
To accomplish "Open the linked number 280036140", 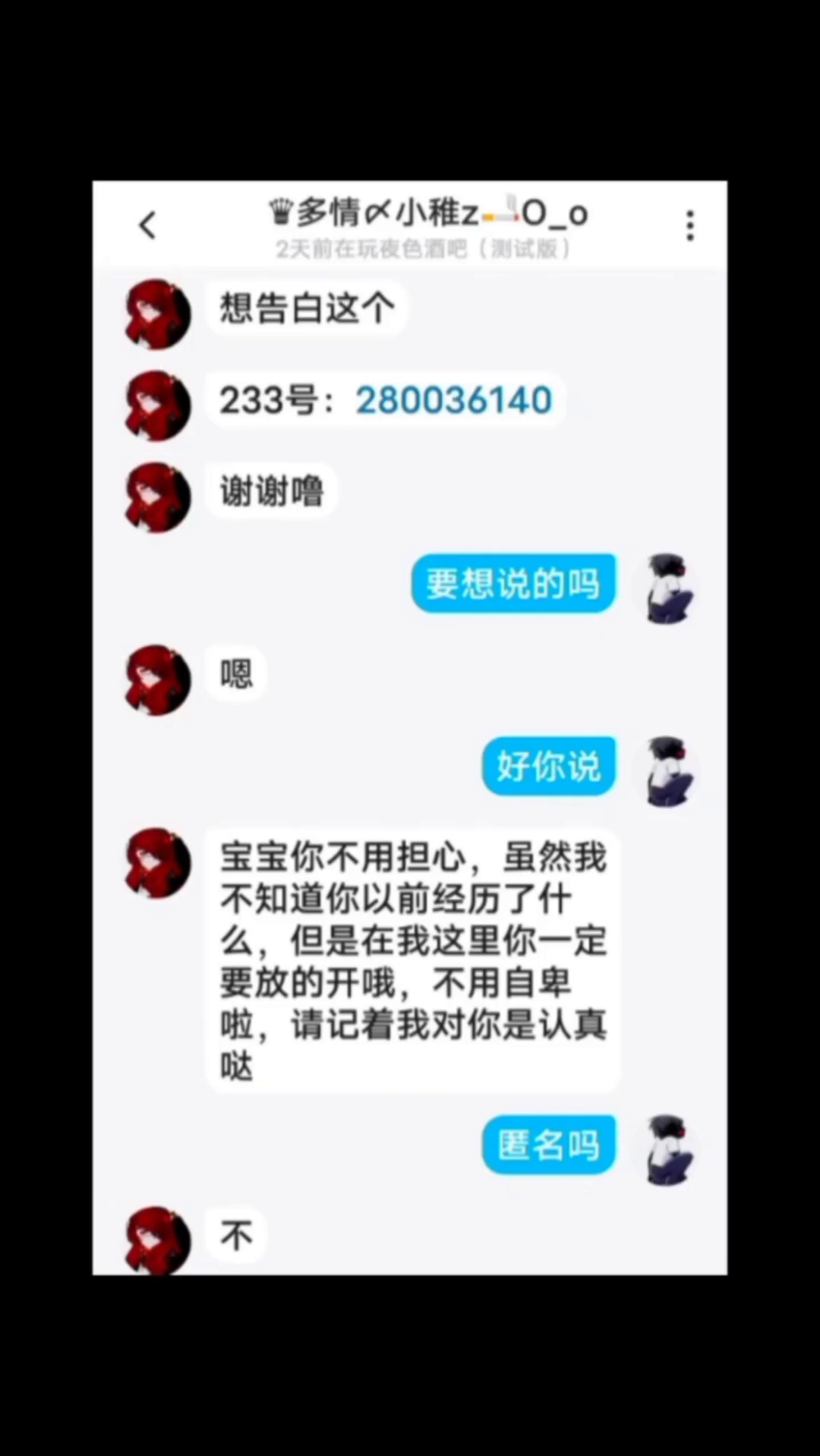I will click(x=453, y=400).
